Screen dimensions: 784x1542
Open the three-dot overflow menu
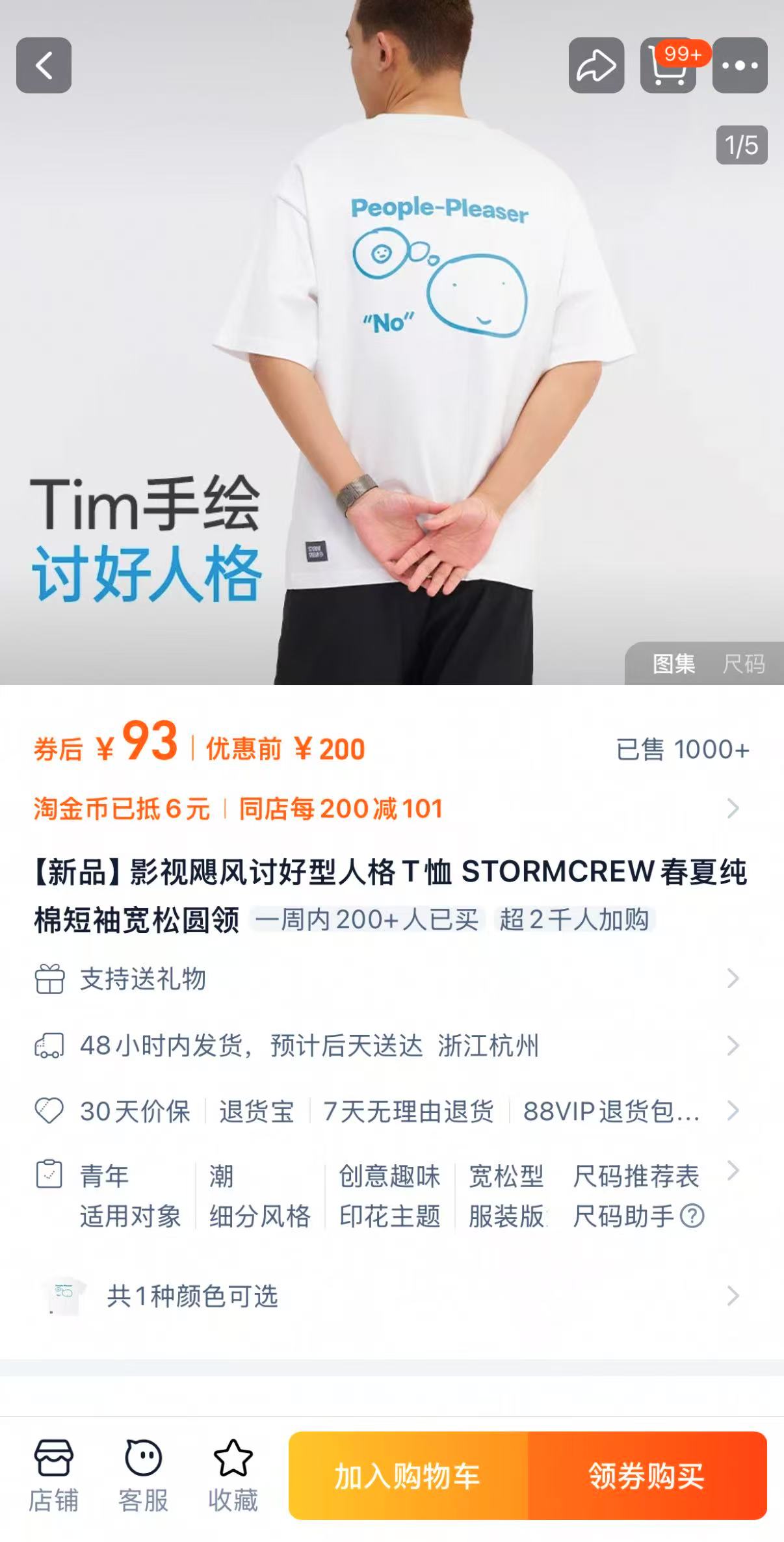tap(740, 65)
